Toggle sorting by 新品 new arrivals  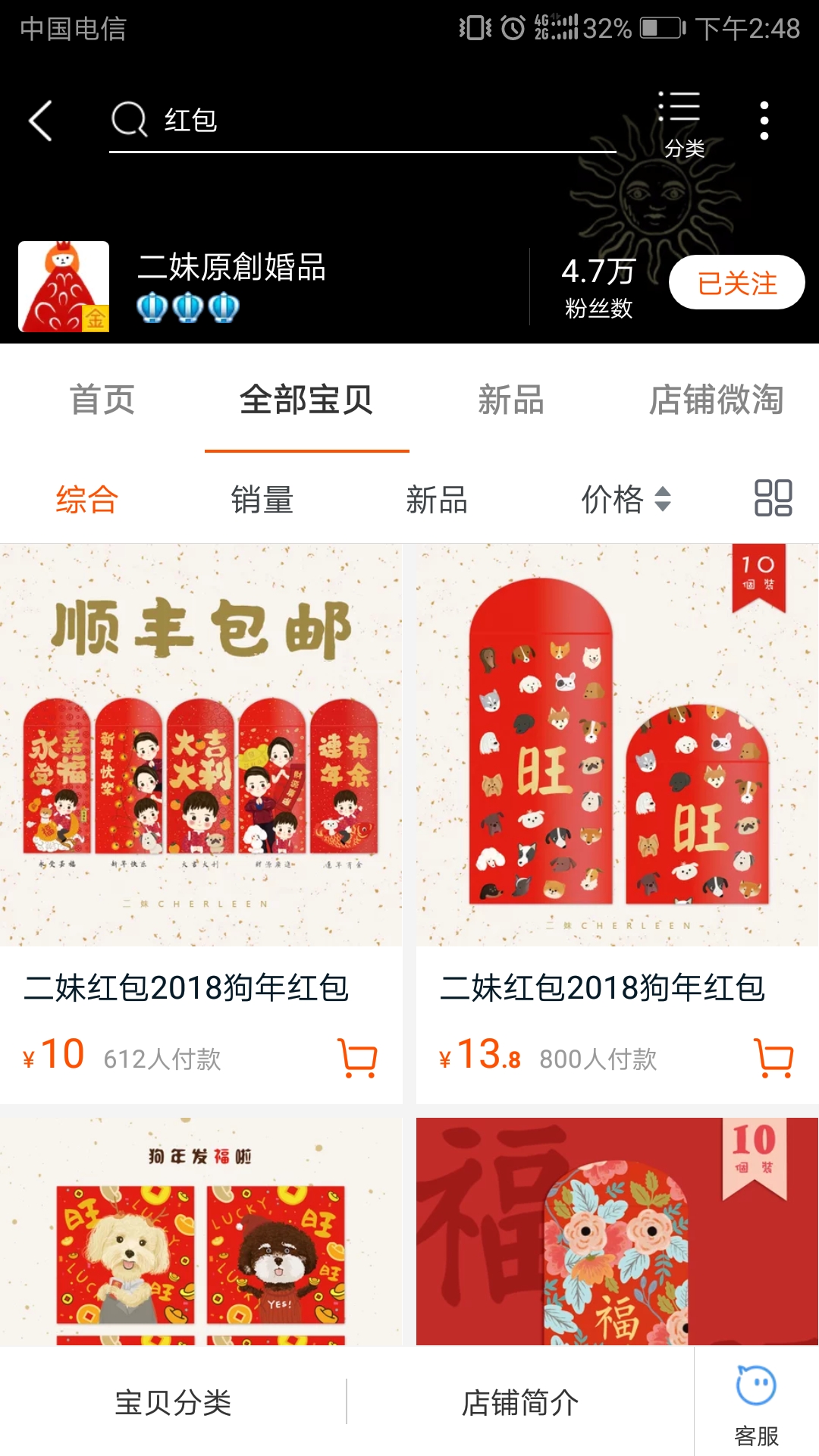tap(437, 499)
